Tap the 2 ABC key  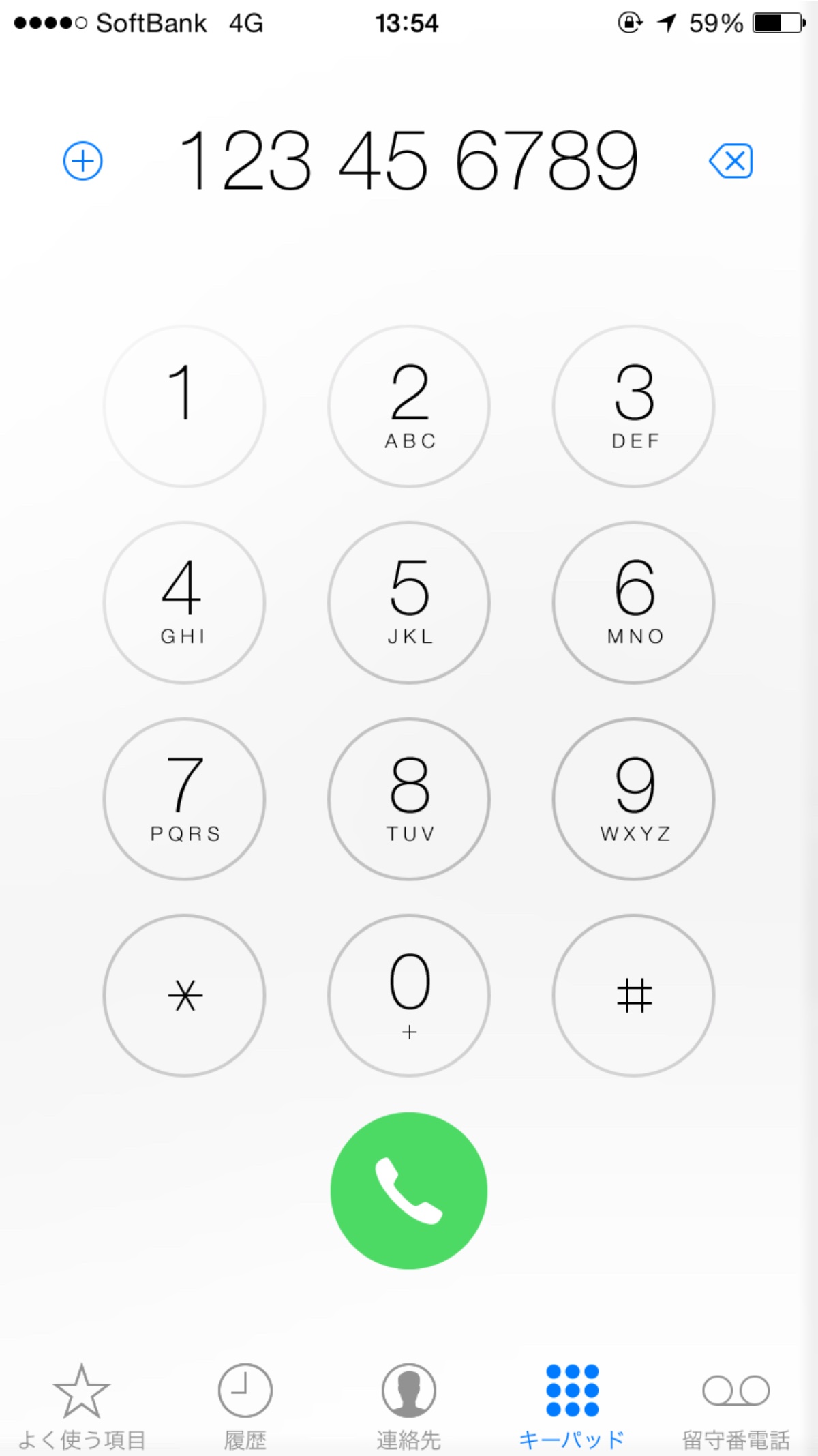tap(409, 406)
